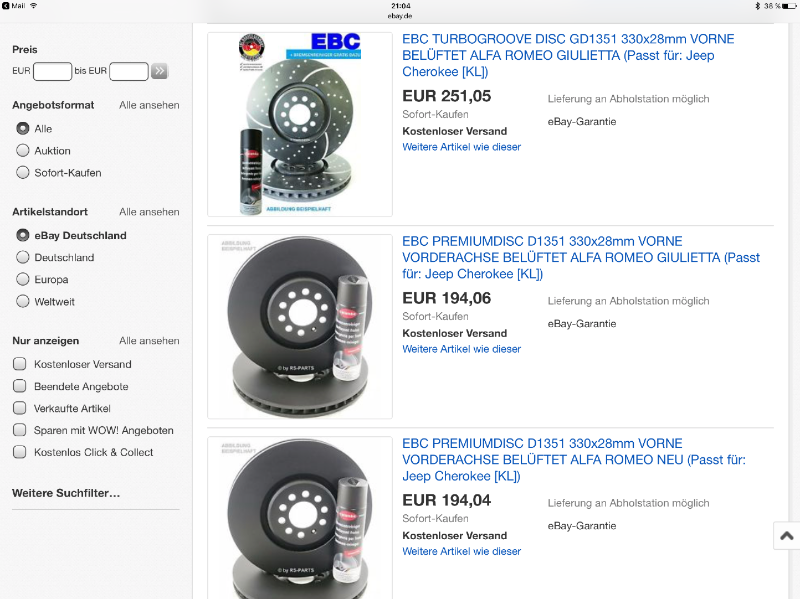Choose Weltweit as item location

tap(23, 302)
